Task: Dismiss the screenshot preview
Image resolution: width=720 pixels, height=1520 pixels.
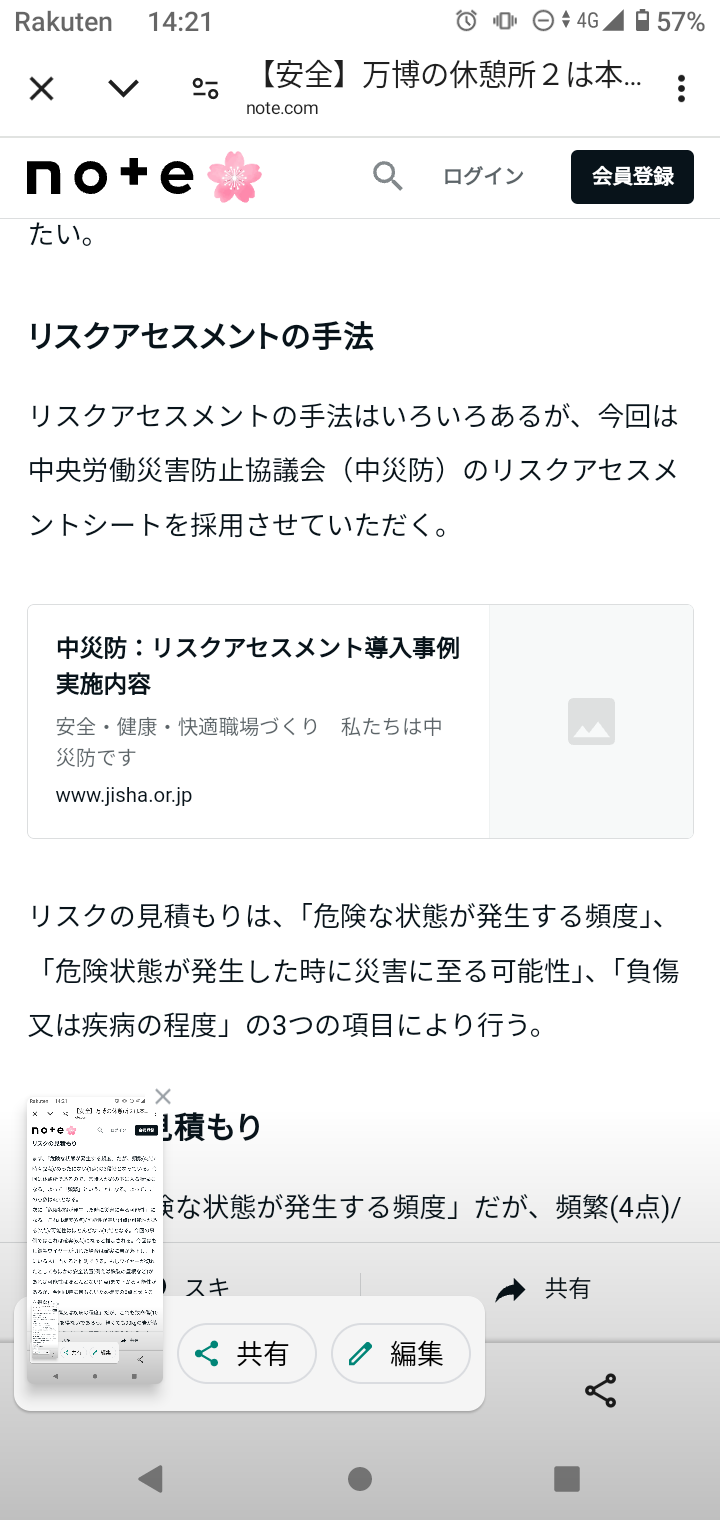Action: pyautogui.click(x=163, y=1096)
